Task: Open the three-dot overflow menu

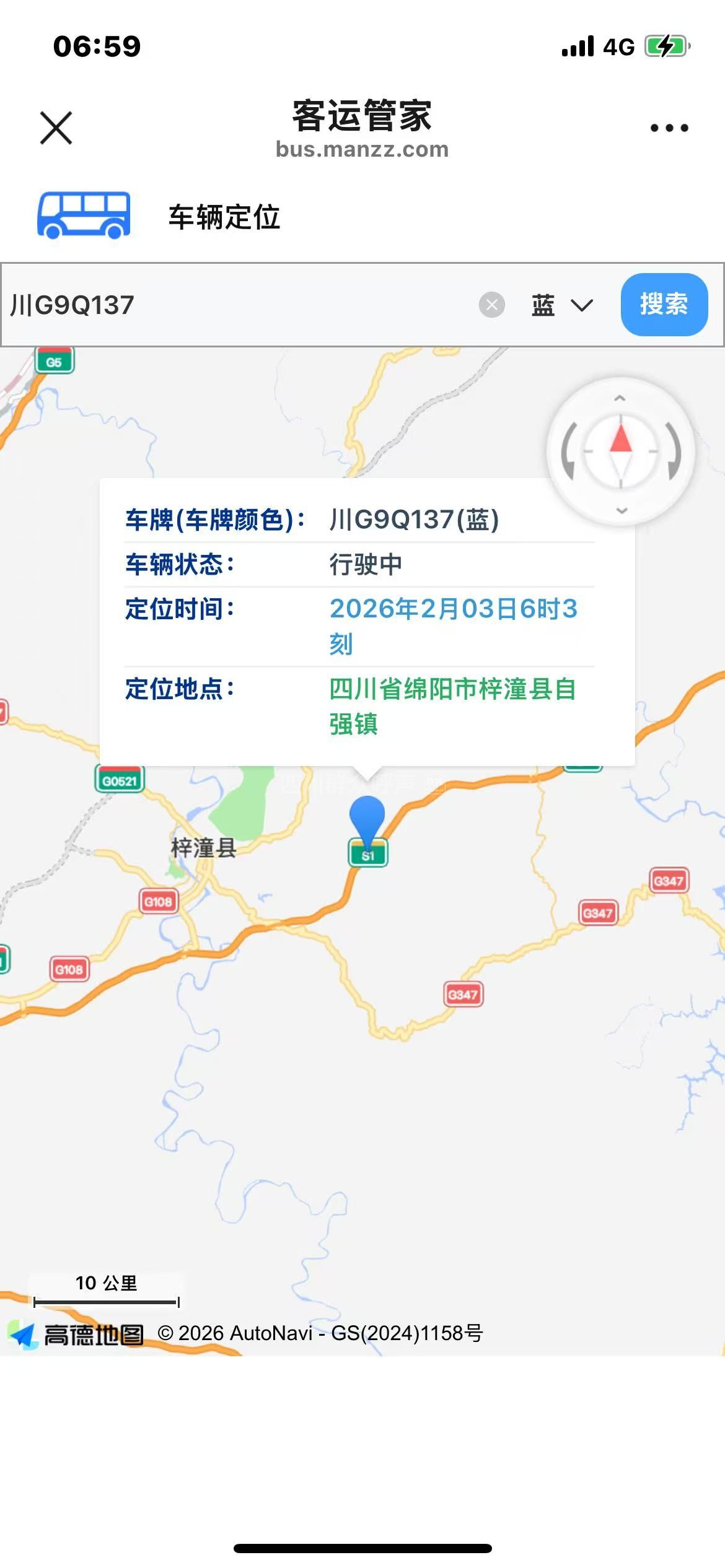Action: [669, 128]
